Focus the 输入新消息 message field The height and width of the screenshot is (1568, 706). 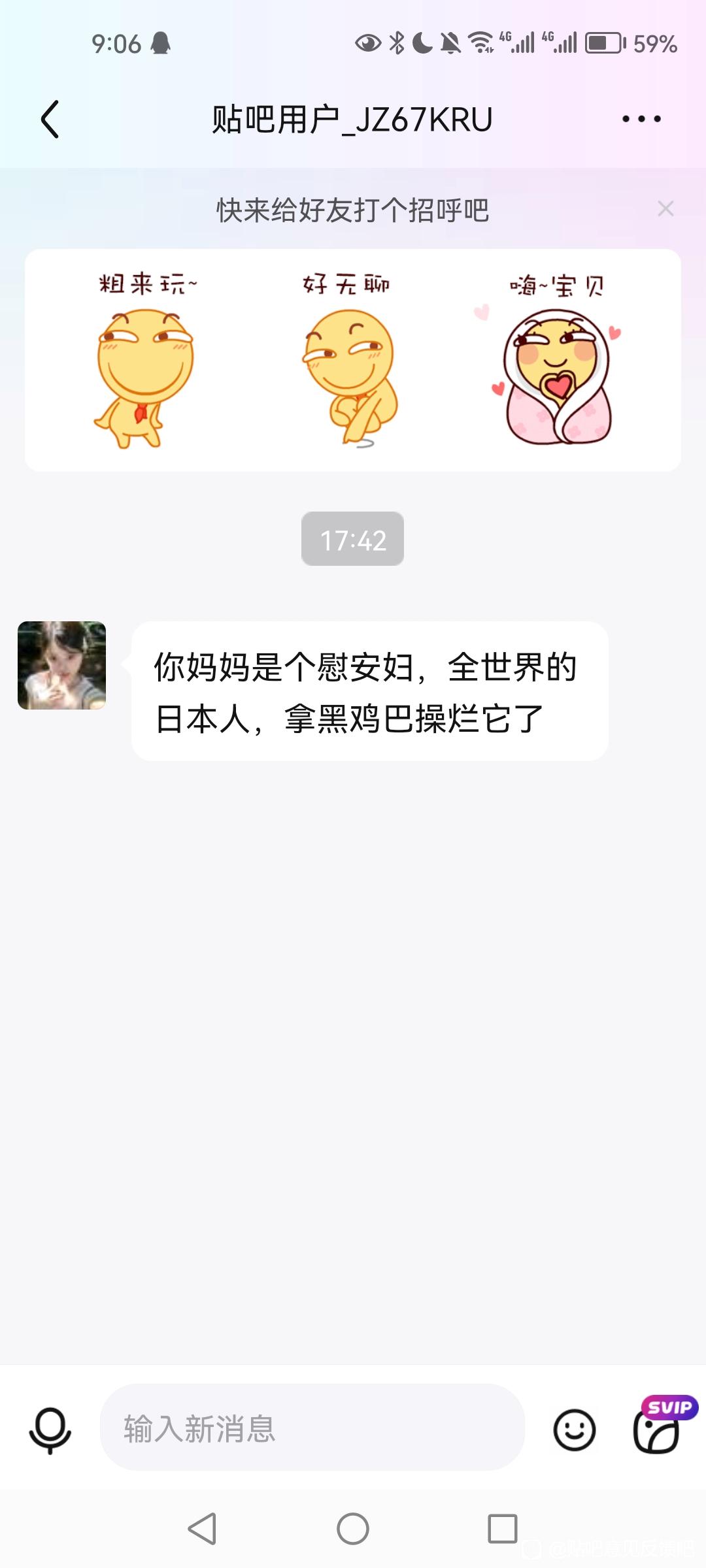pyautogui.click(x=312, y=1428)
